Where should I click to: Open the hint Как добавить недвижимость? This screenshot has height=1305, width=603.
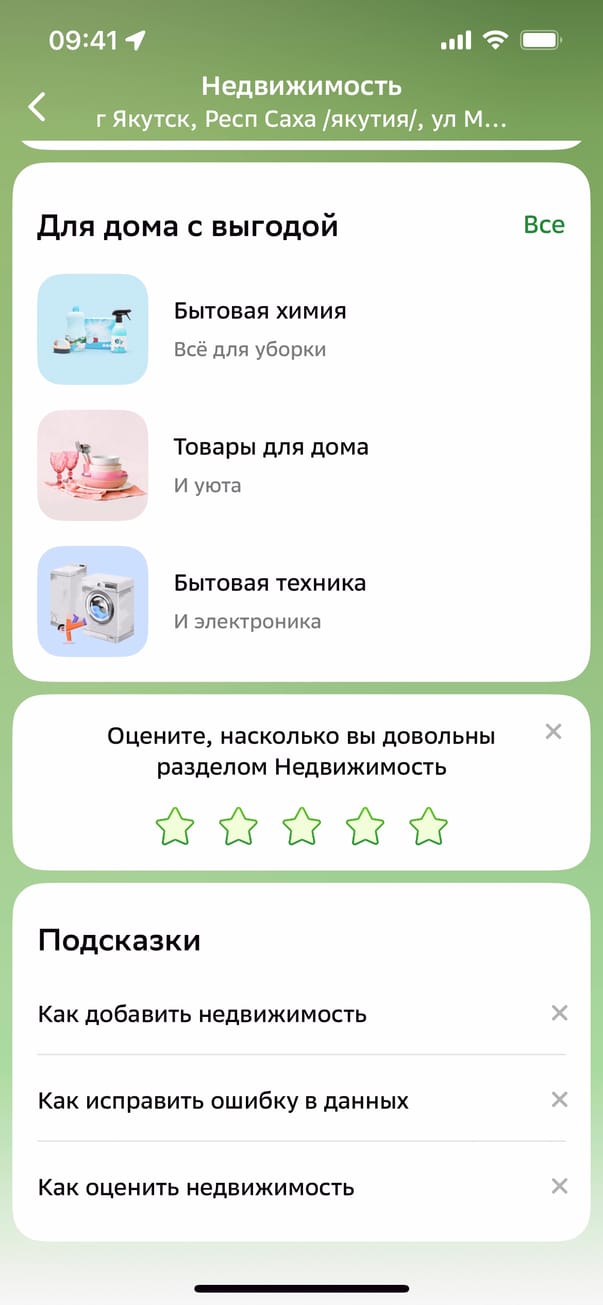click(203, 1014)
